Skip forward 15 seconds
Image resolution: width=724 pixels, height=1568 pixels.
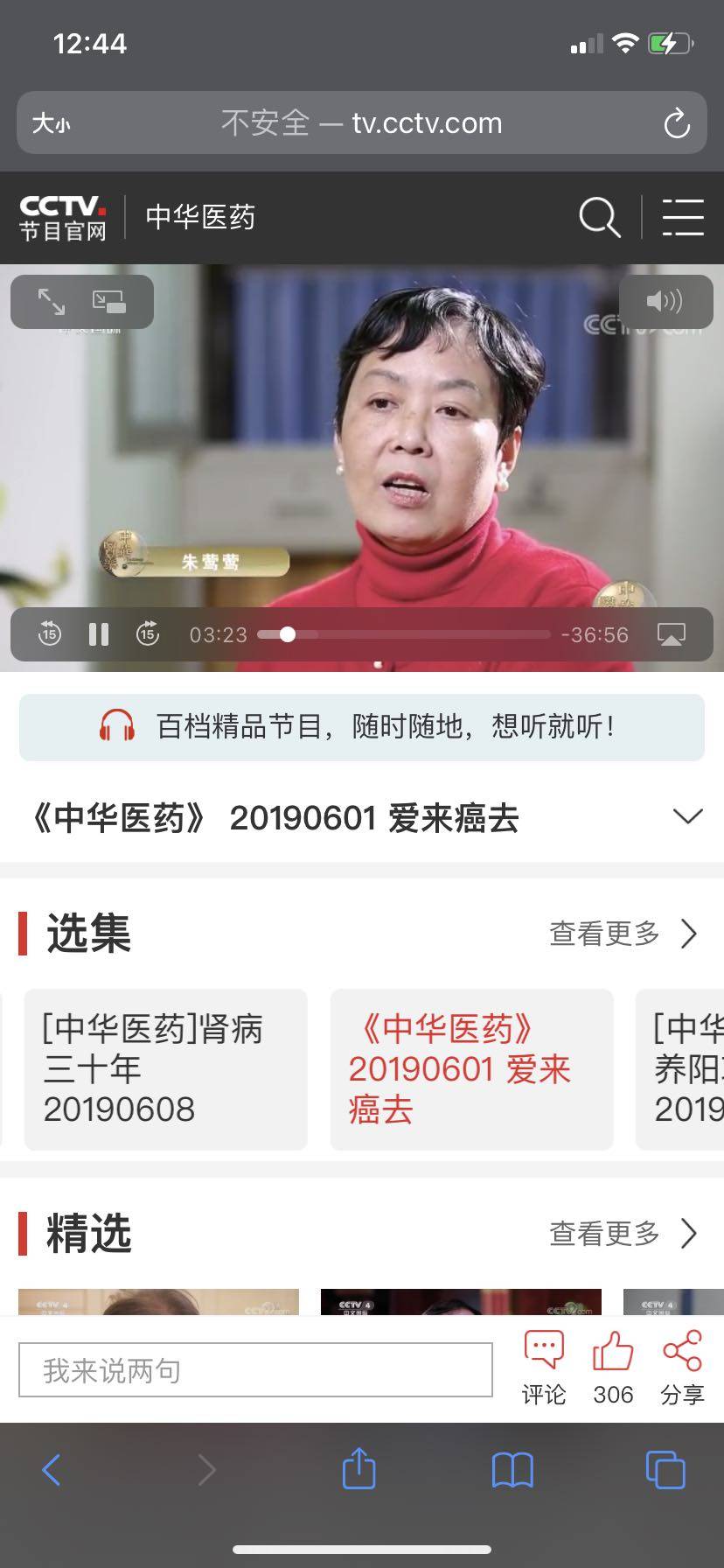[x=148, y=633]
